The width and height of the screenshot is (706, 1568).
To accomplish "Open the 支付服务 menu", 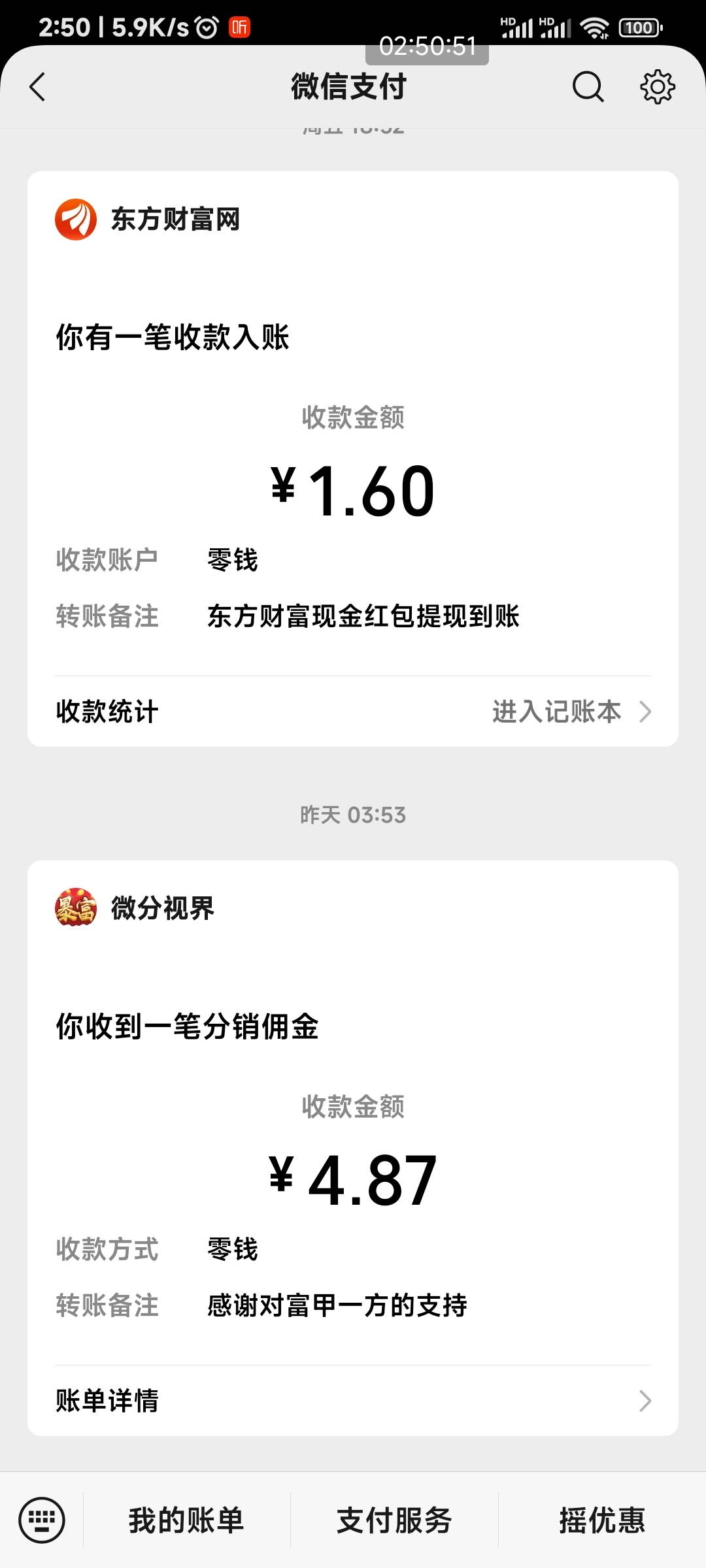I will click(x=394, y=1520).
